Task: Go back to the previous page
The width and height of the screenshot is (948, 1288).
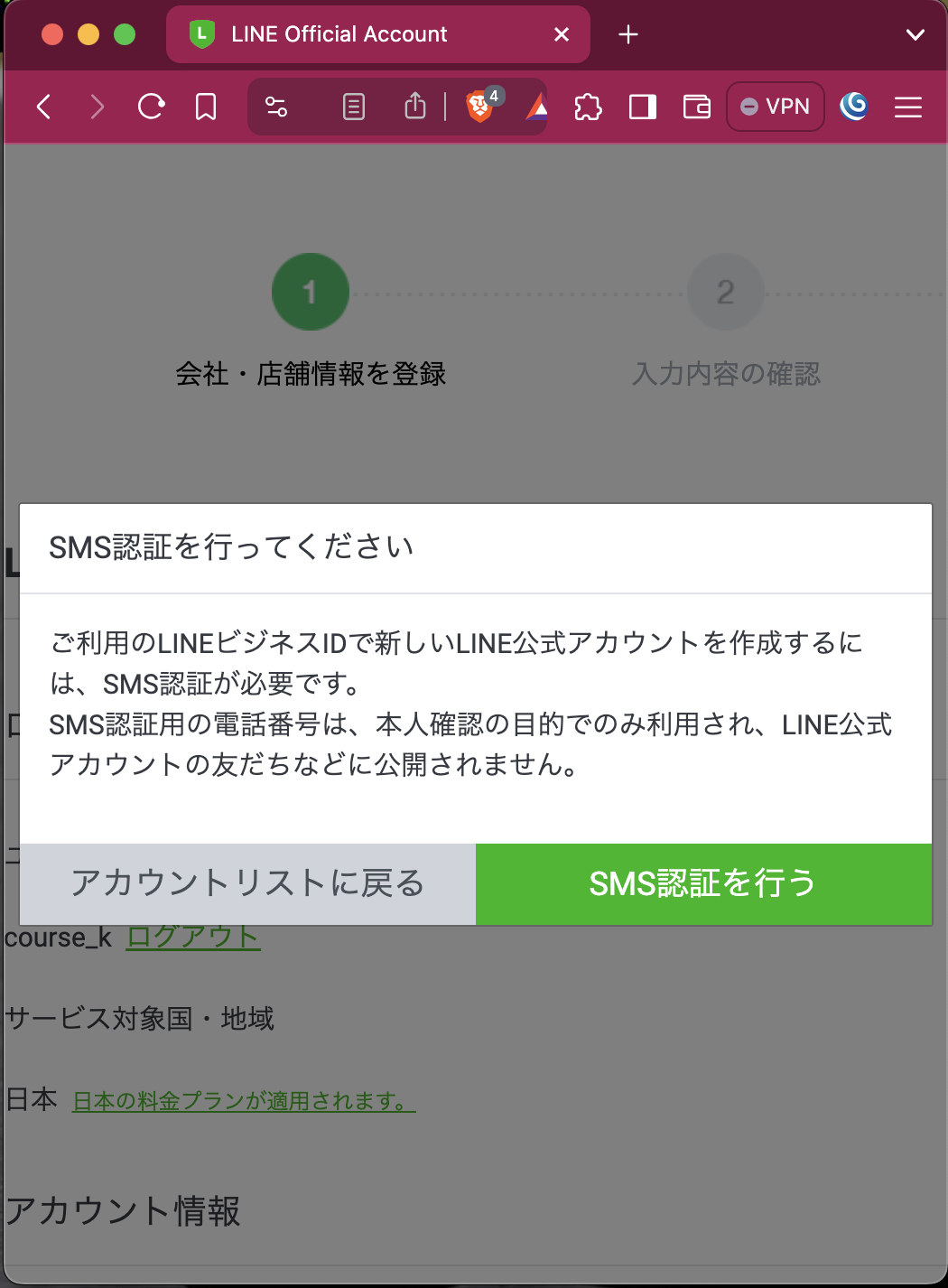Action: click(x=43, y=107)
